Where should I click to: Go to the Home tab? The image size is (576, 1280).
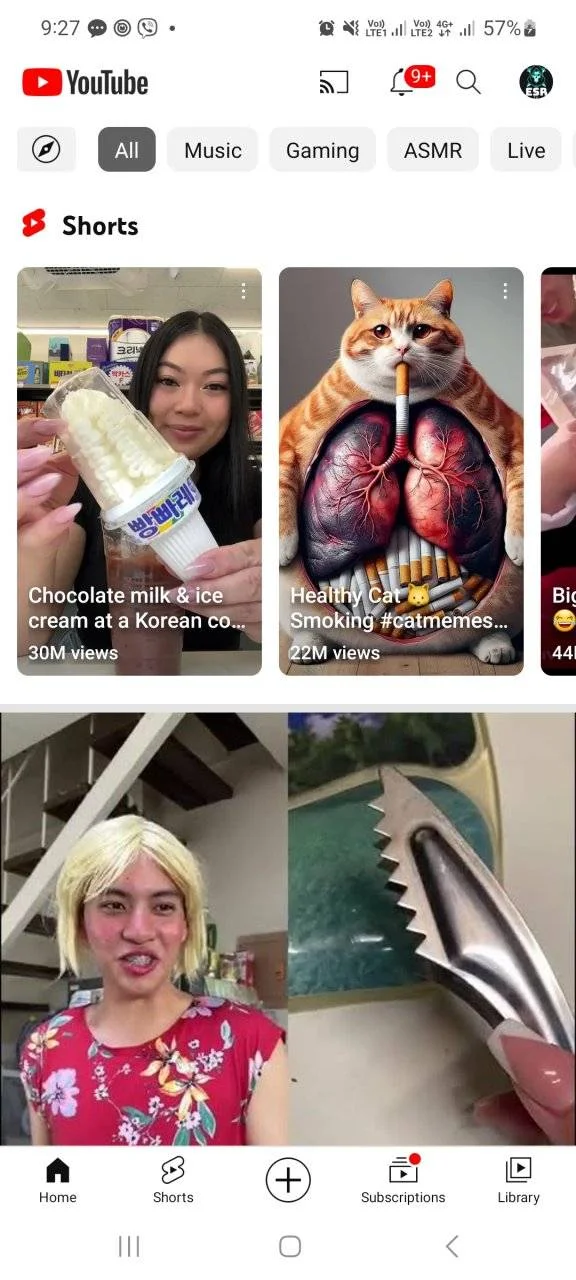pos(58,1180)
